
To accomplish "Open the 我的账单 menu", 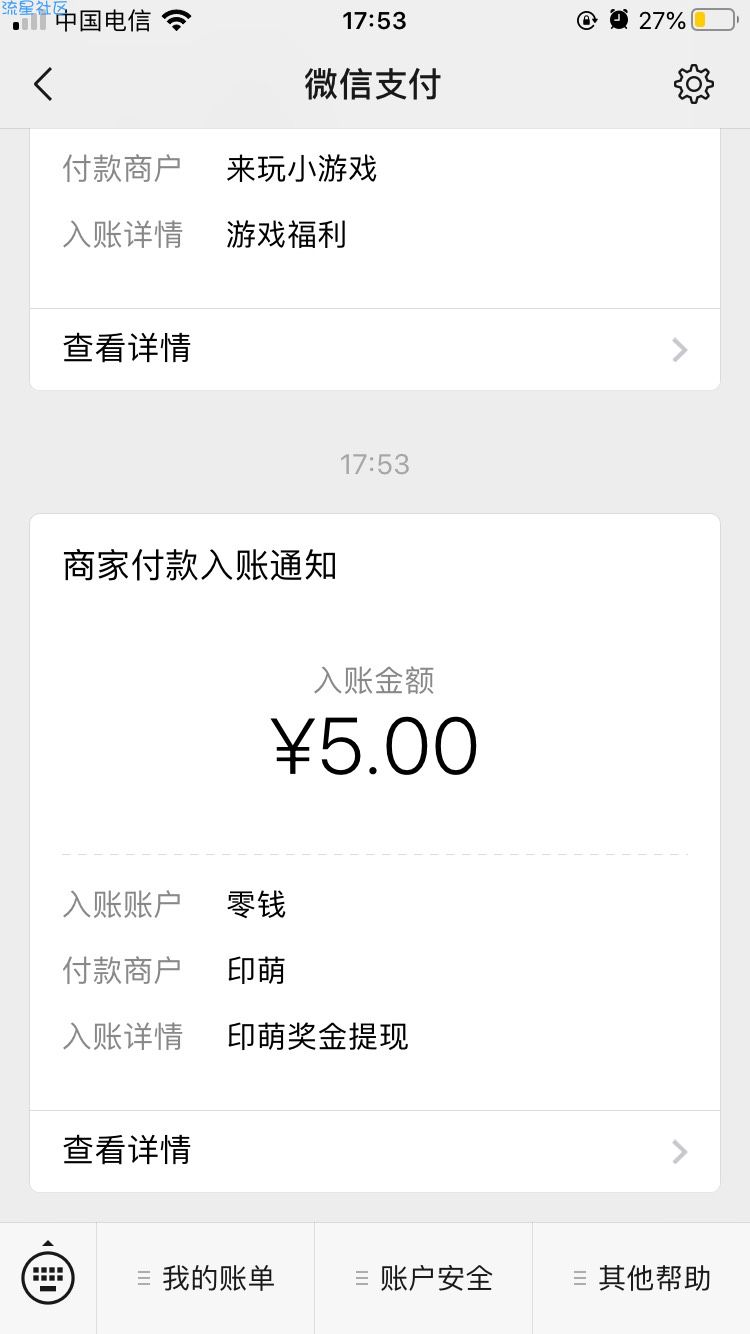I will (x=206, y=1278).
